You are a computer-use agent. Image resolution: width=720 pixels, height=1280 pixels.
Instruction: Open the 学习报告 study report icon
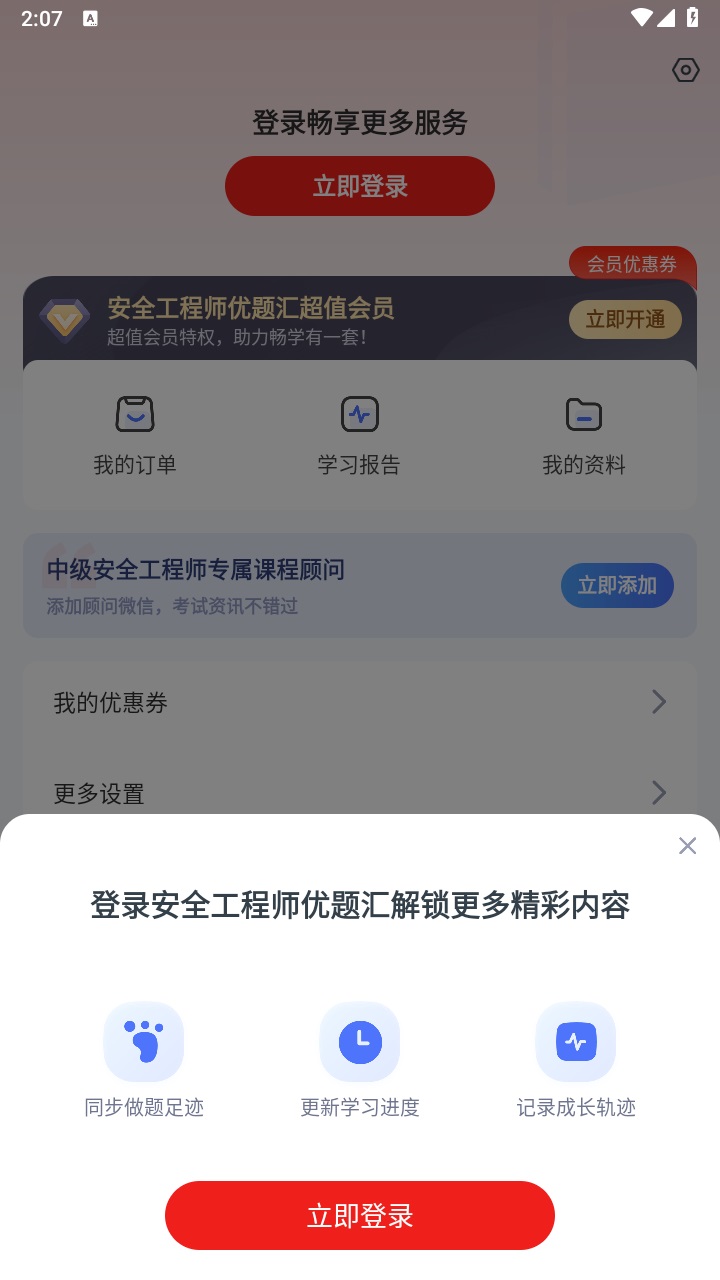(359, 414)
